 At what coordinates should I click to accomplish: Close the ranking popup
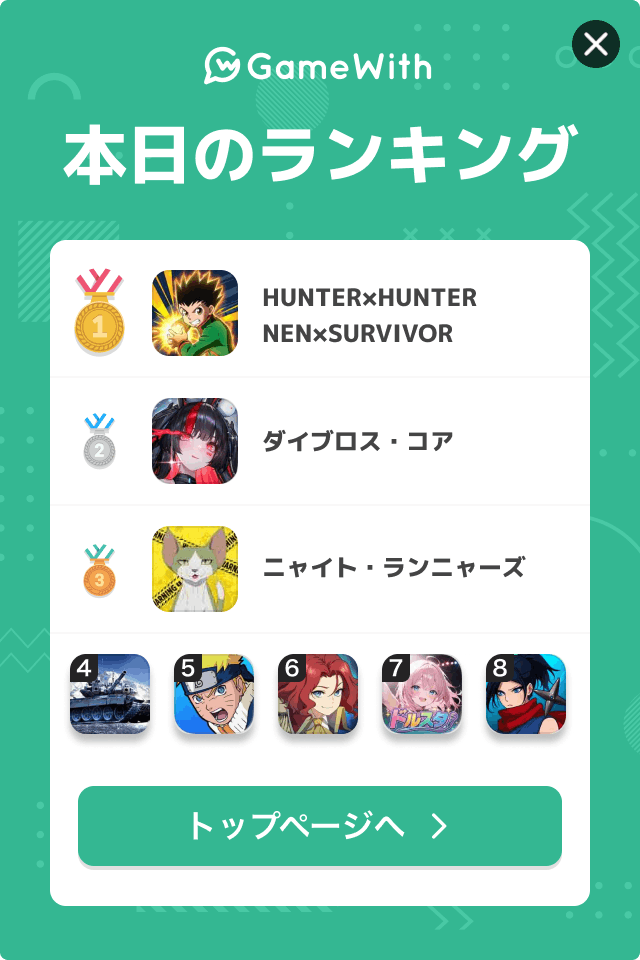(x=596, y=44)
